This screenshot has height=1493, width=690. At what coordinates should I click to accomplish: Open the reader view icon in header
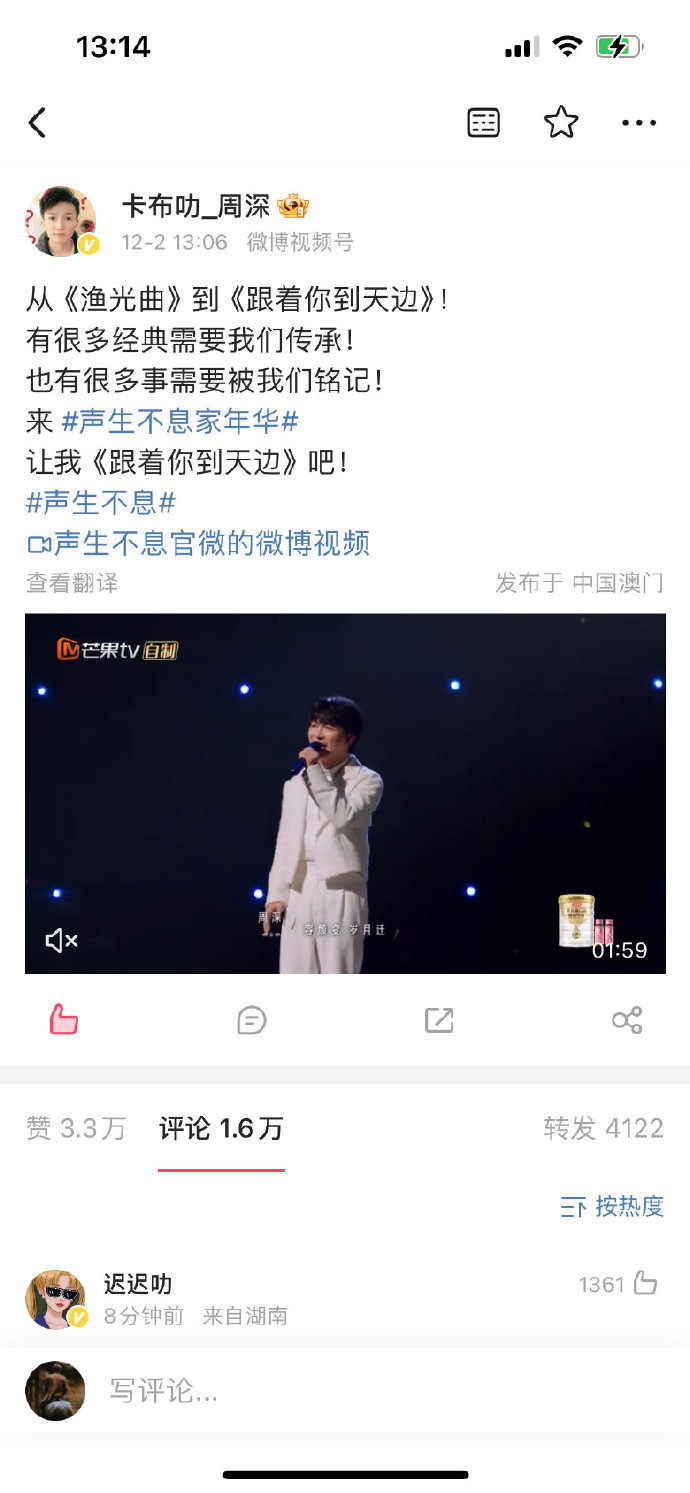[x=483, y=123]
